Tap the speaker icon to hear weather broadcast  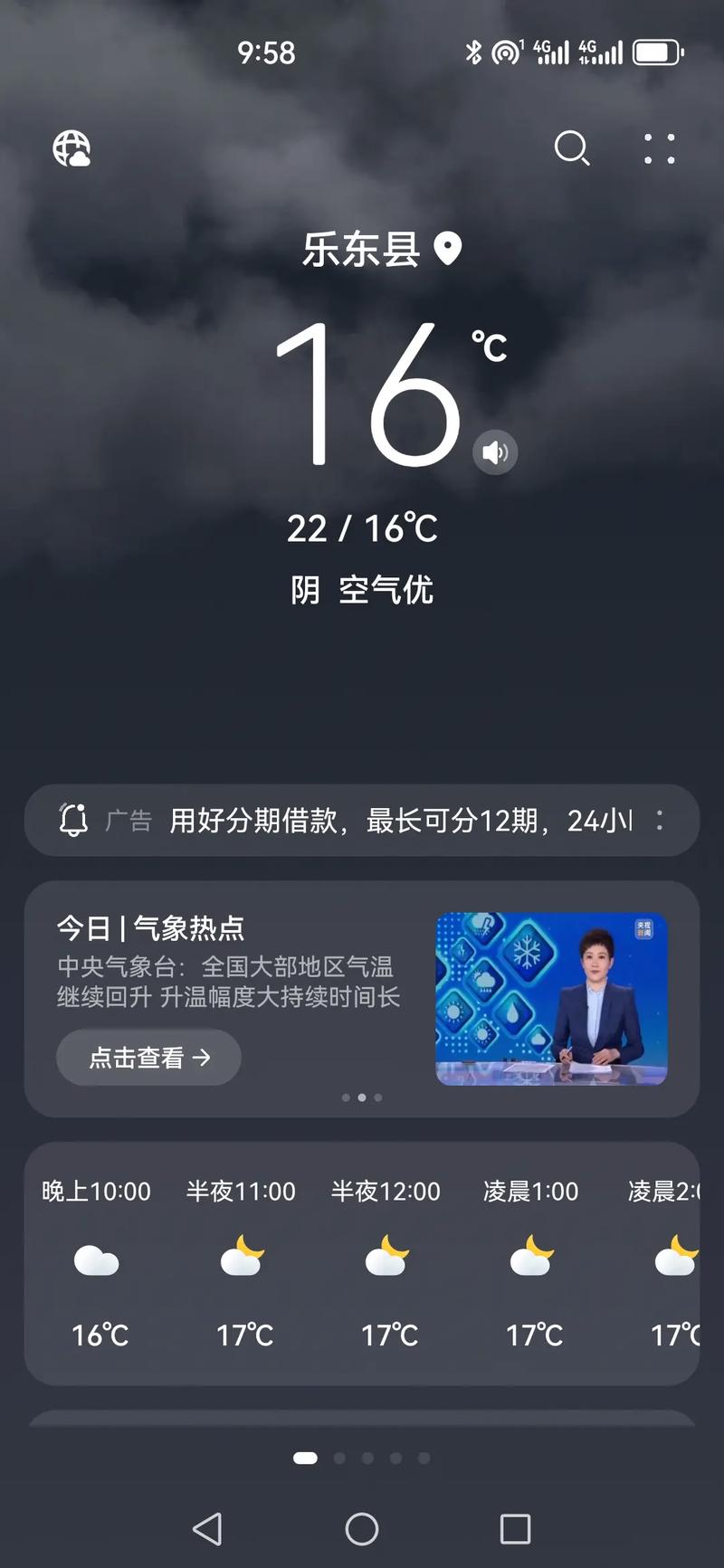496,452
